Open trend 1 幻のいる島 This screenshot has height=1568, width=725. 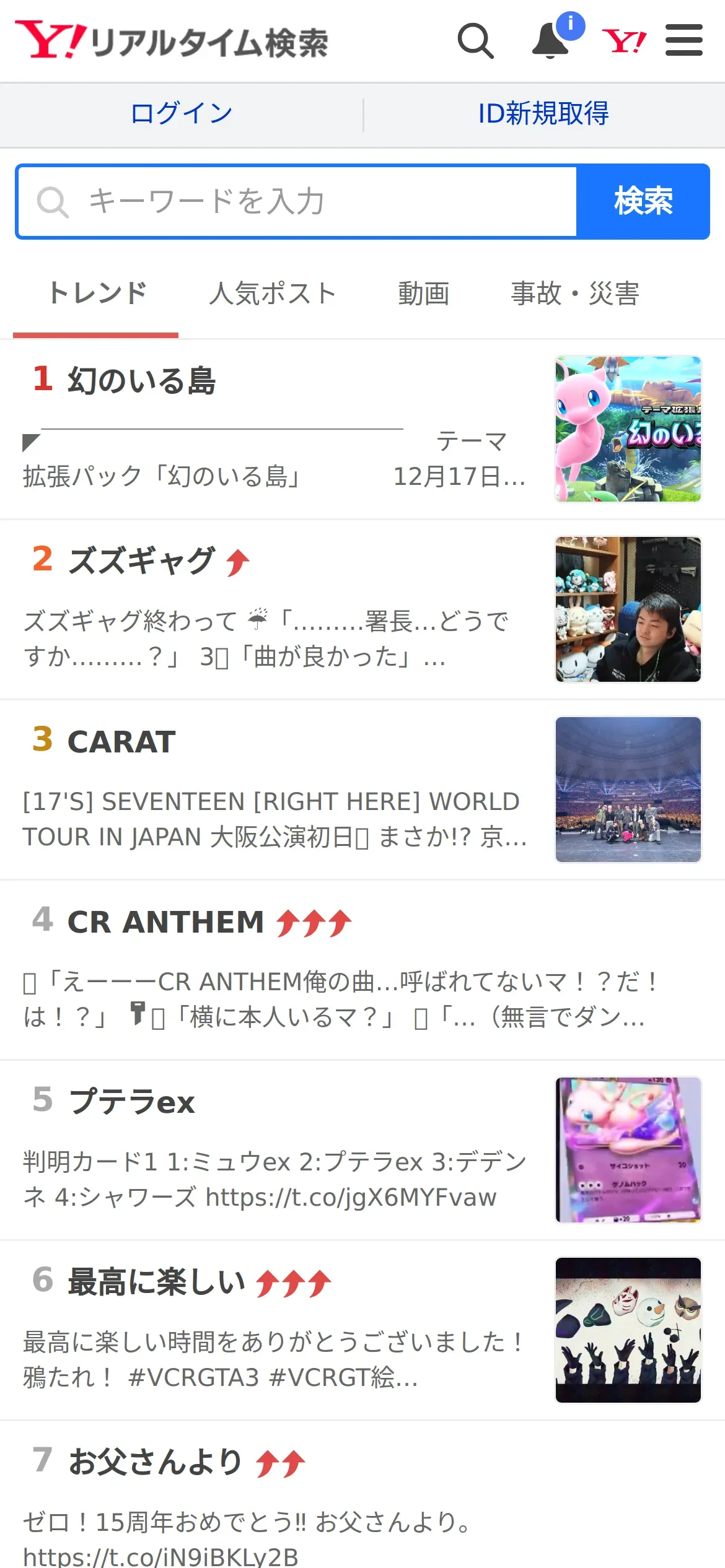141,380
